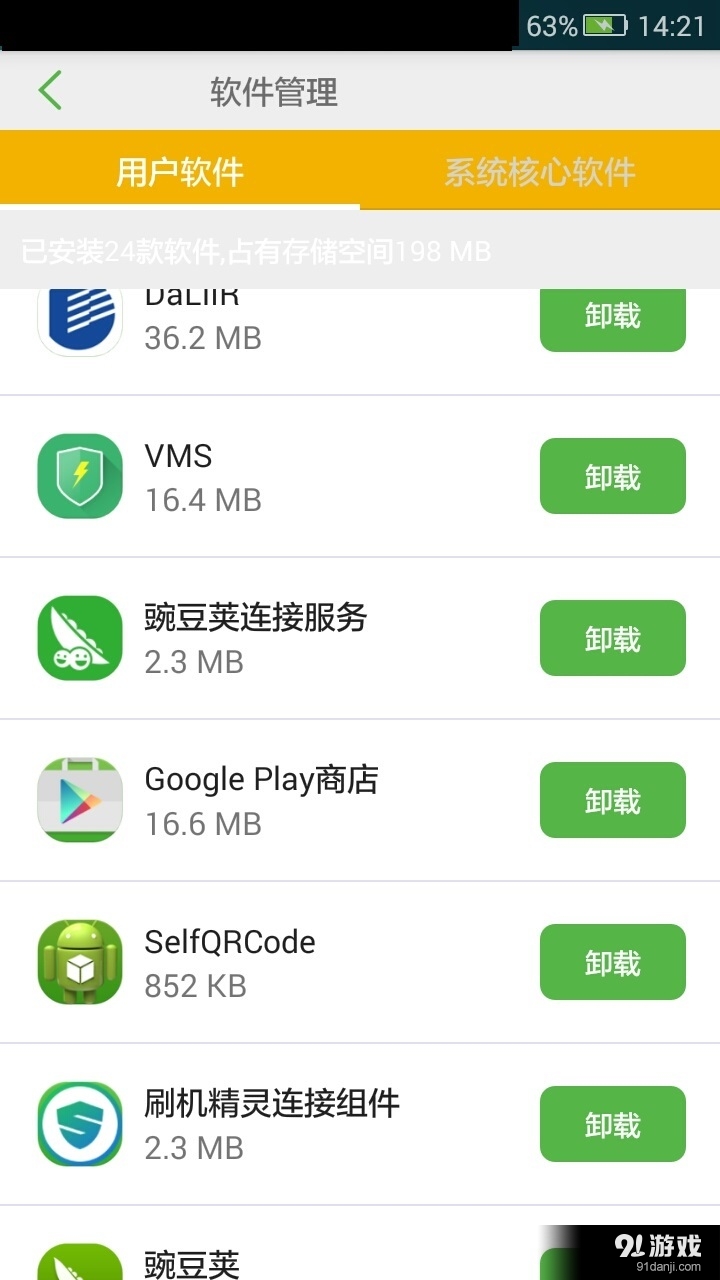The height and width of the screenshot is (1280, 720).
Task: Tap the Google Play商店 app icon
Action: [79, 800]
